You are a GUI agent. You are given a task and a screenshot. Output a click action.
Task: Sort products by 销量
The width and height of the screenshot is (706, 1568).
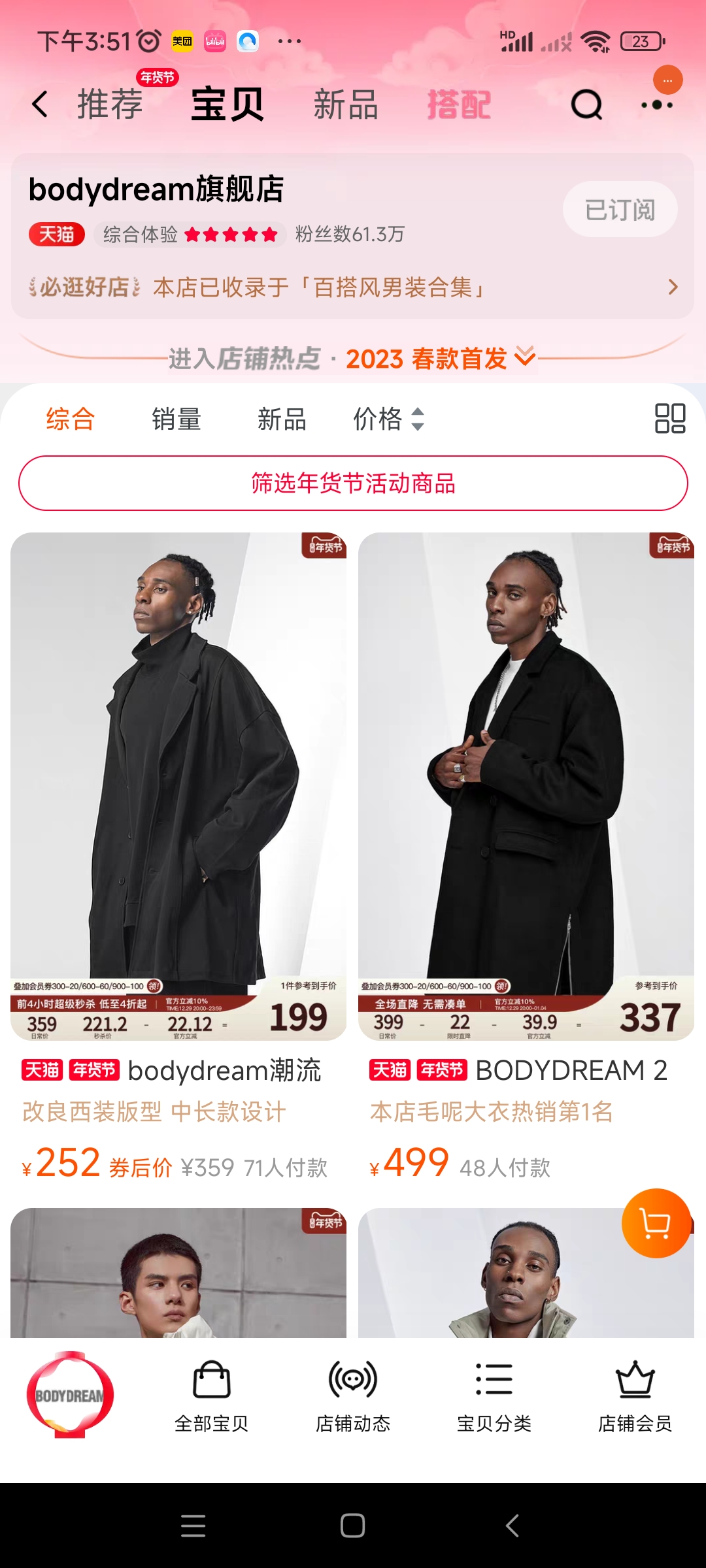click(176, 419)
